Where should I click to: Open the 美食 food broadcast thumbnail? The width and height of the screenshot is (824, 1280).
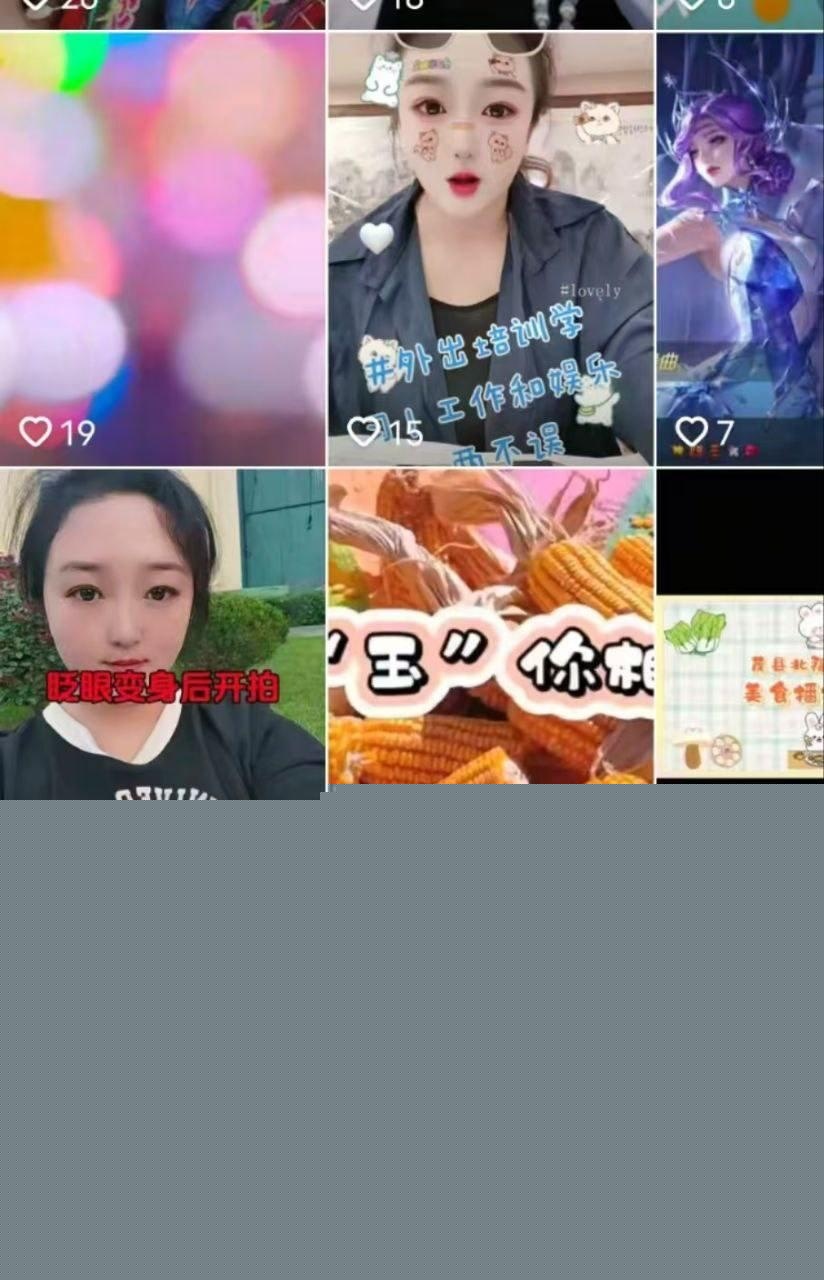(740, 690)
